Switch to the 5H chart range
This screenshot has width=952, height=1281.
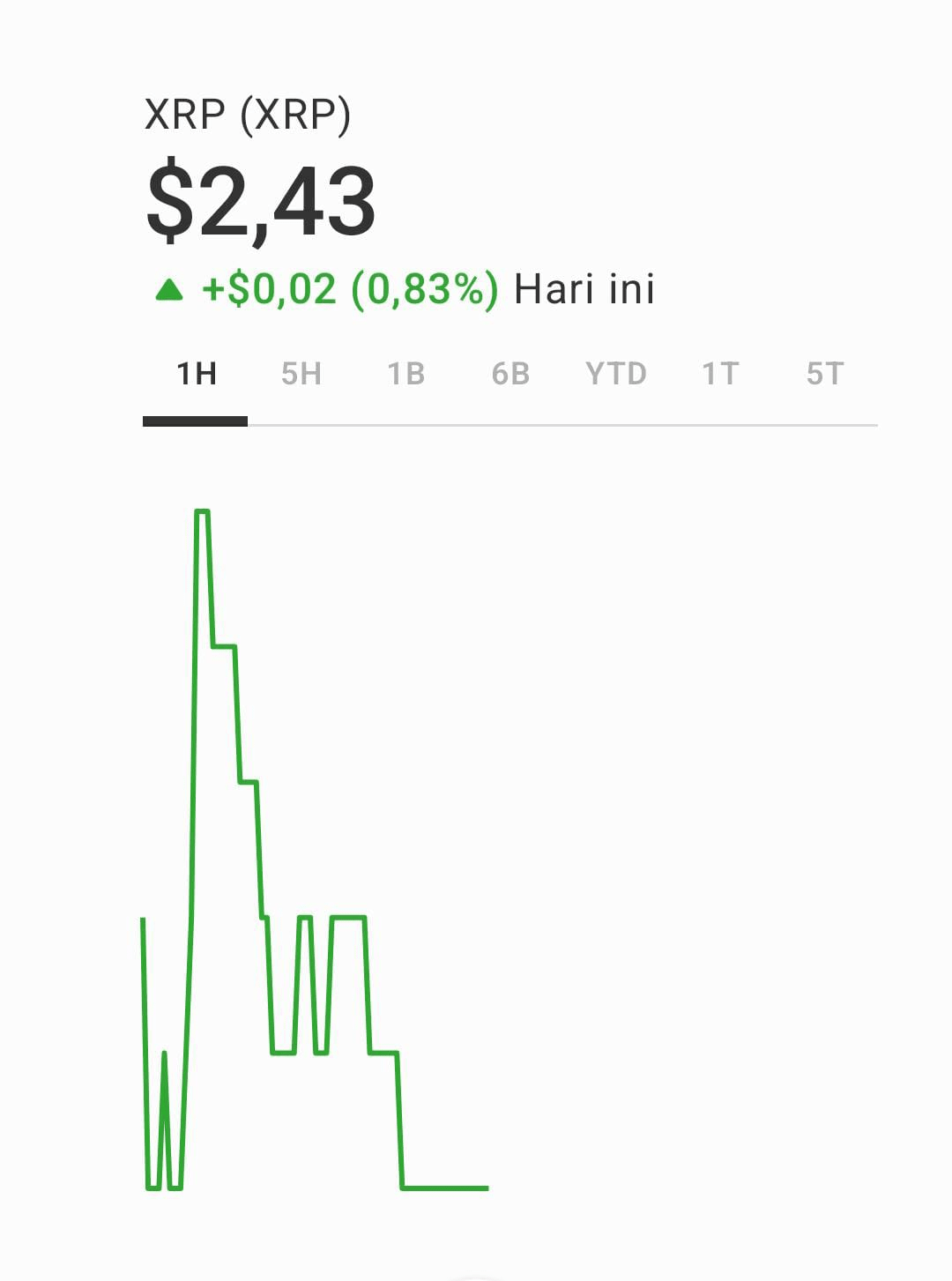coord(301,375)
